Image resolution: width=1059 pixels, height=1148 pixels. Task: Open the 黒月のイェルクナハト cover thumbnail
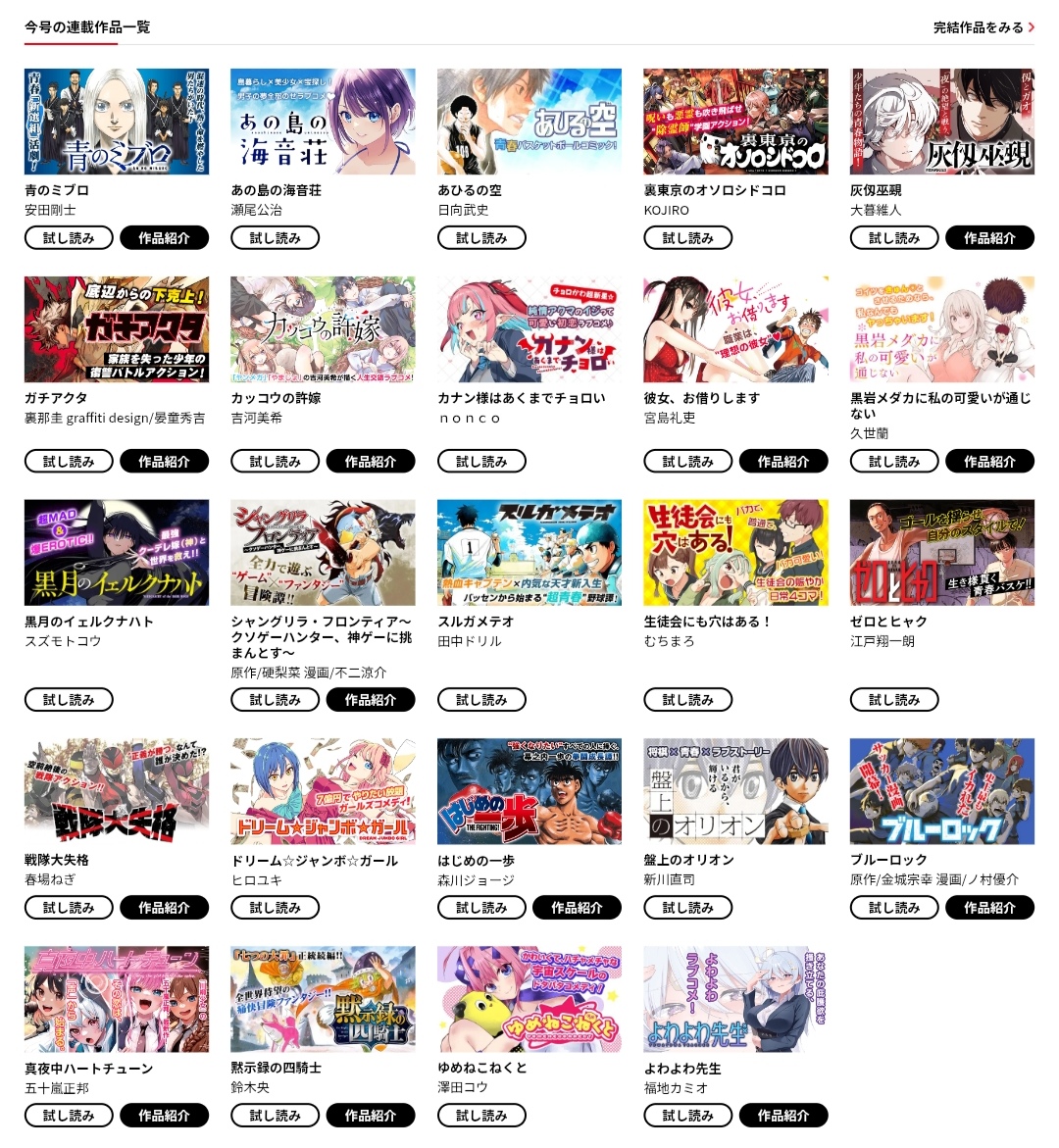pos(117,553)
